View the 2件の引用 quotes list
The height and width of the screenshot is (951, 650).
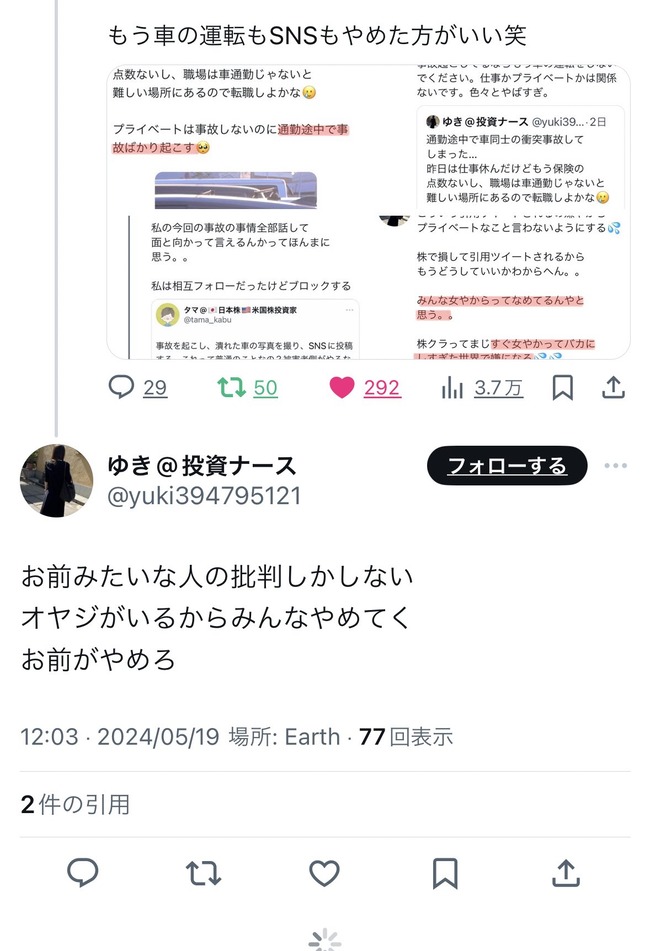[76, 804]
